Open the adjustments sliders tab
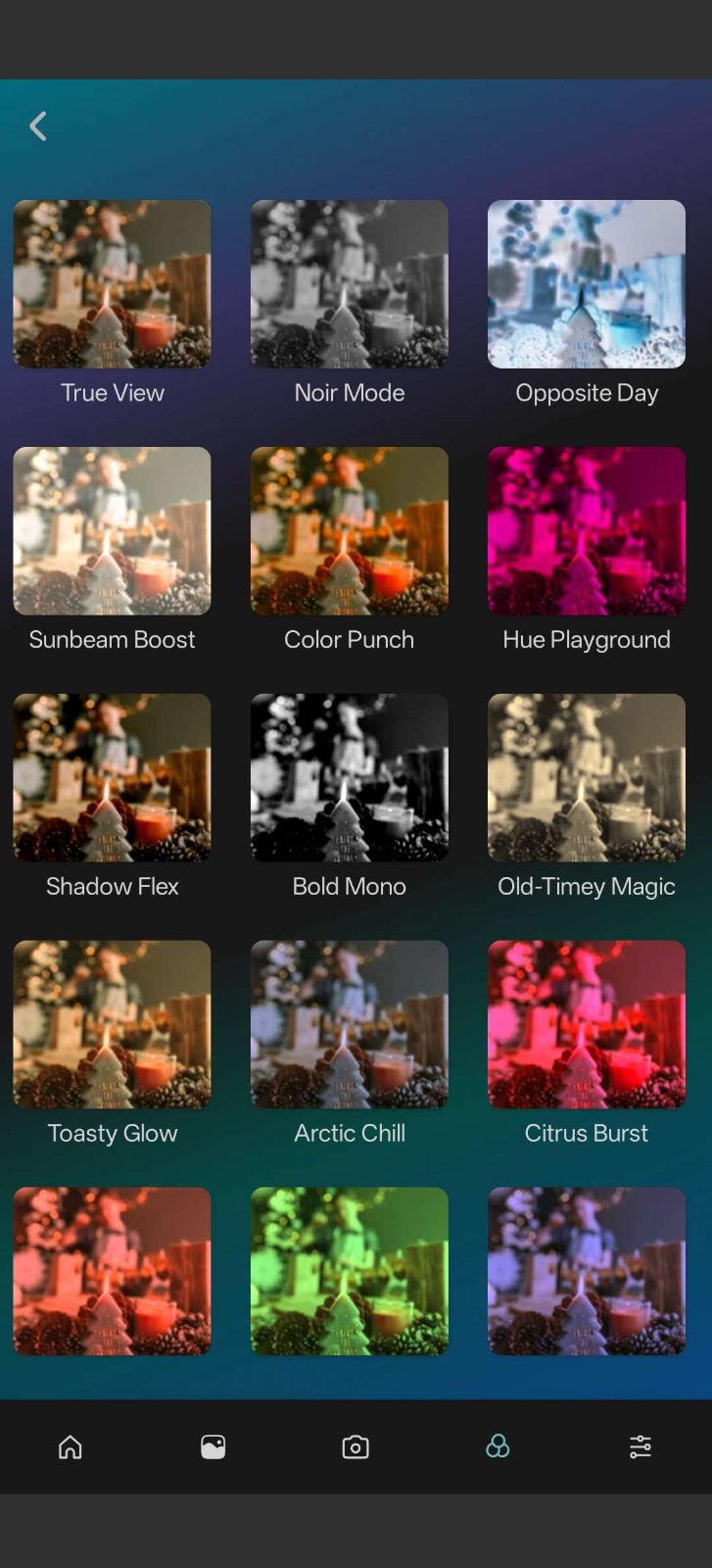The image size is (712, 1568). click(x=641, y=1446)
